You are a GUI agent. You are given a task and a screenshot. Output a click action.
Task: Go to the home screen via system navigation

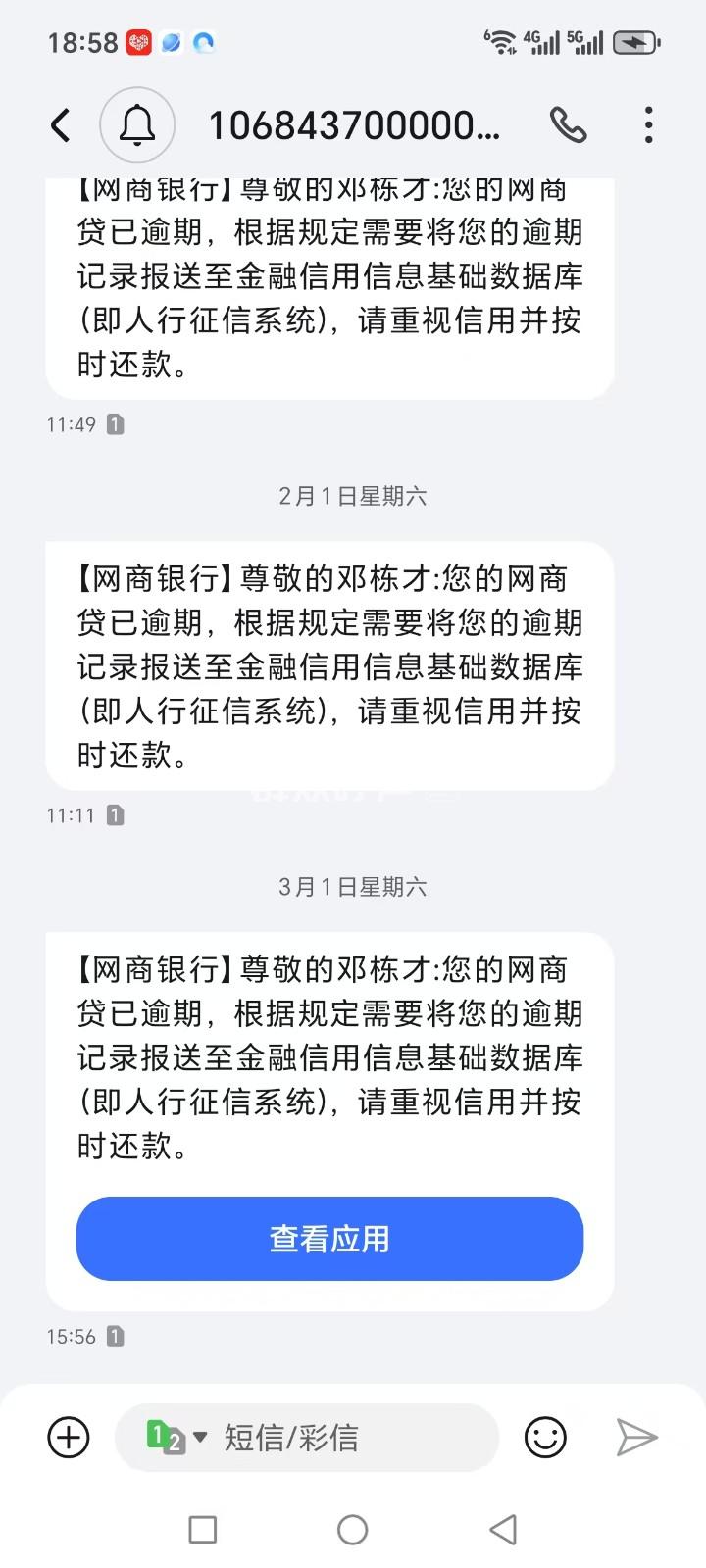click(x=352, y=1529)
